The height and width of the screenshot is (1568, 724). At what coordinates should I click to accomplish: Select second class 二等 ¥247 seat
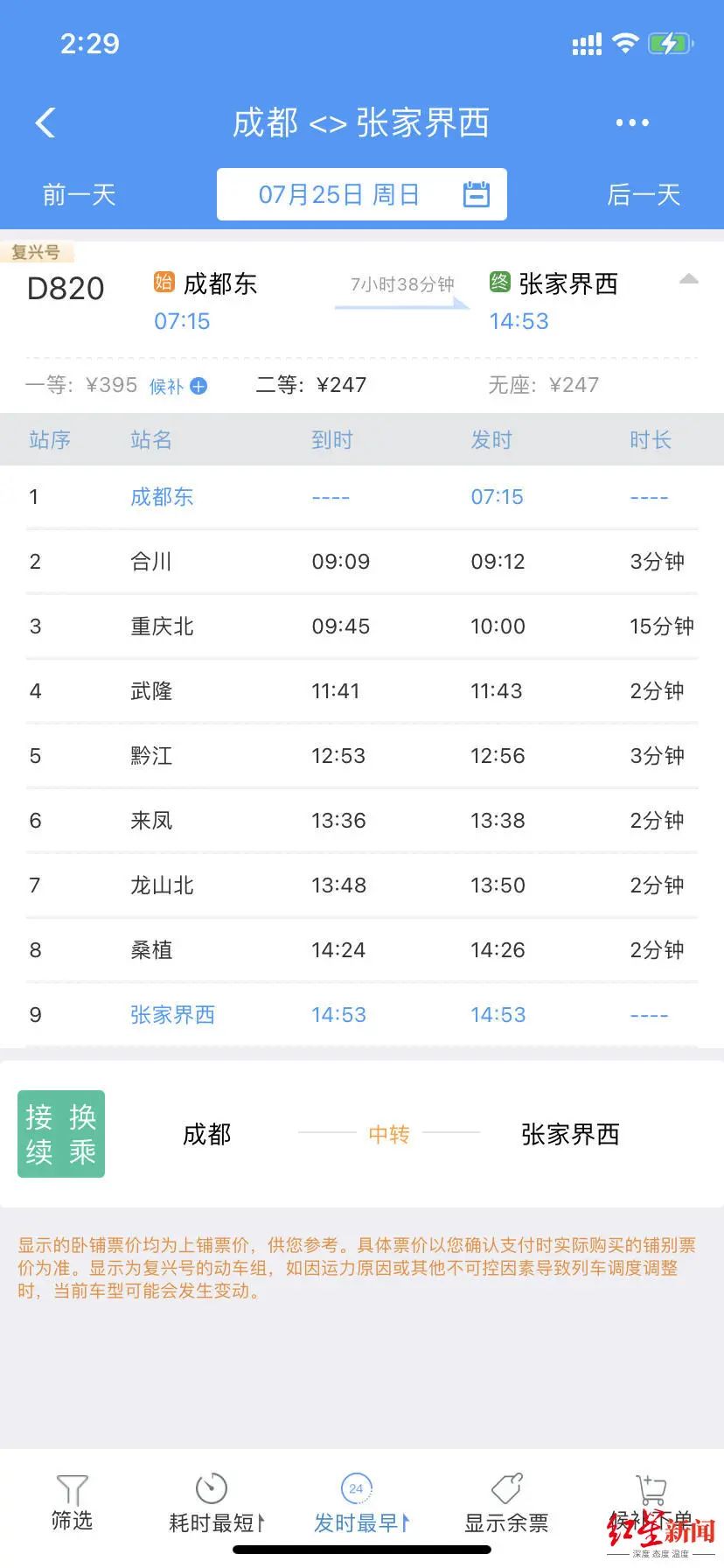click(311, 385)
